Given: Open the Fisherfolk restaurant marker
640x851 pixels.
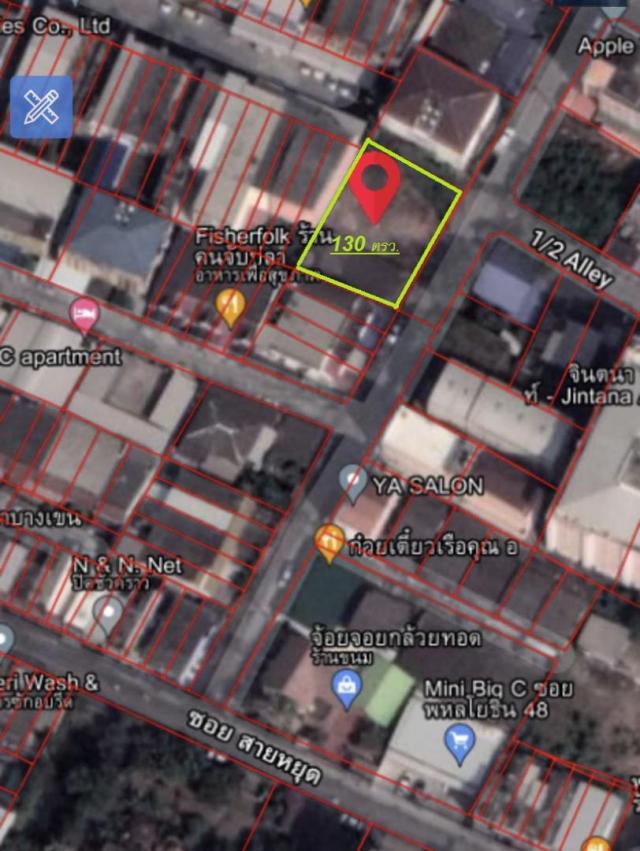Looking at the screenshot, I should tap(231, 306).
